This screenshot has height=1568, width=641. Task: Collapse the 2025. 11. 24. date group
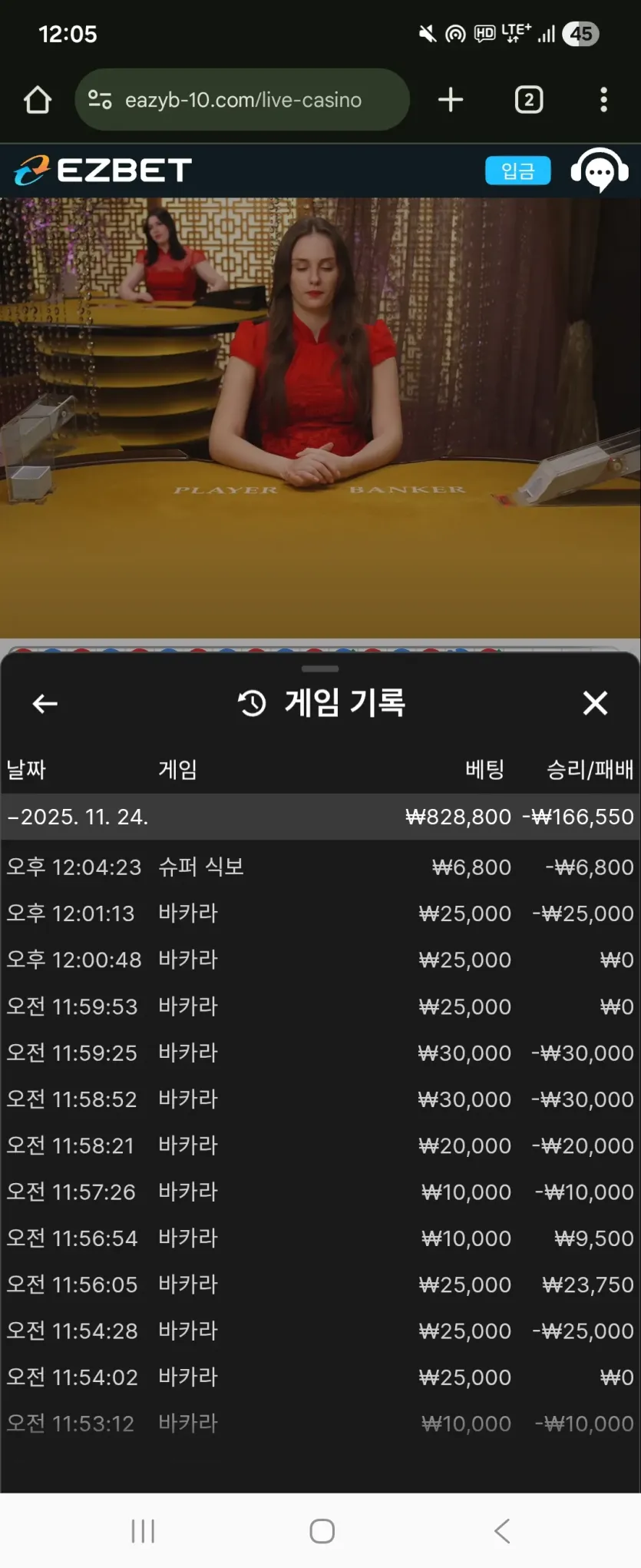click(320, 817)
